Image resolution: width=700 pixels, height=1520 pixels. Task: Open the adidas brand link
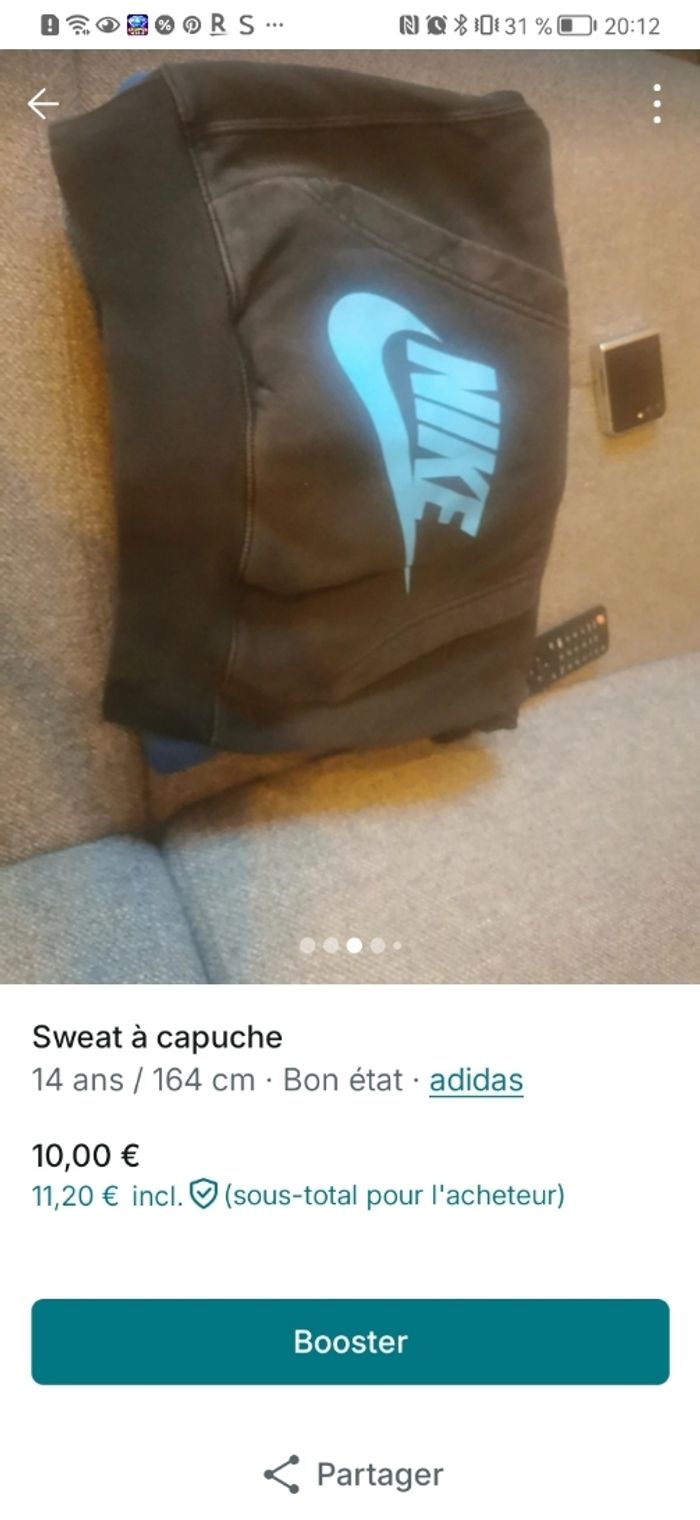(476, 1080)
